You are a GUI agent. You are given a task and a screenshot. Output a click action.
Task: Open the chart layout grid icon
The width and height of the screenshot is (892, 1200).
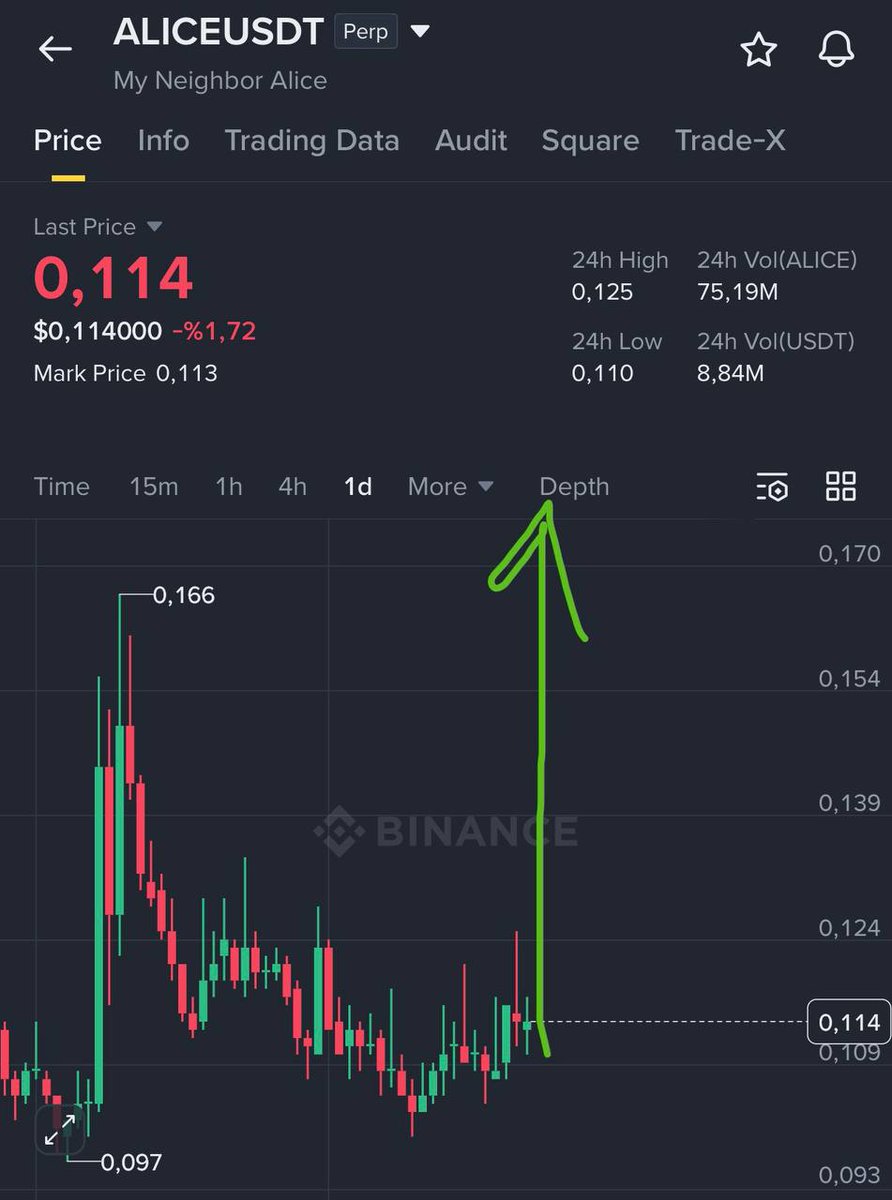[x=841, y=486]
